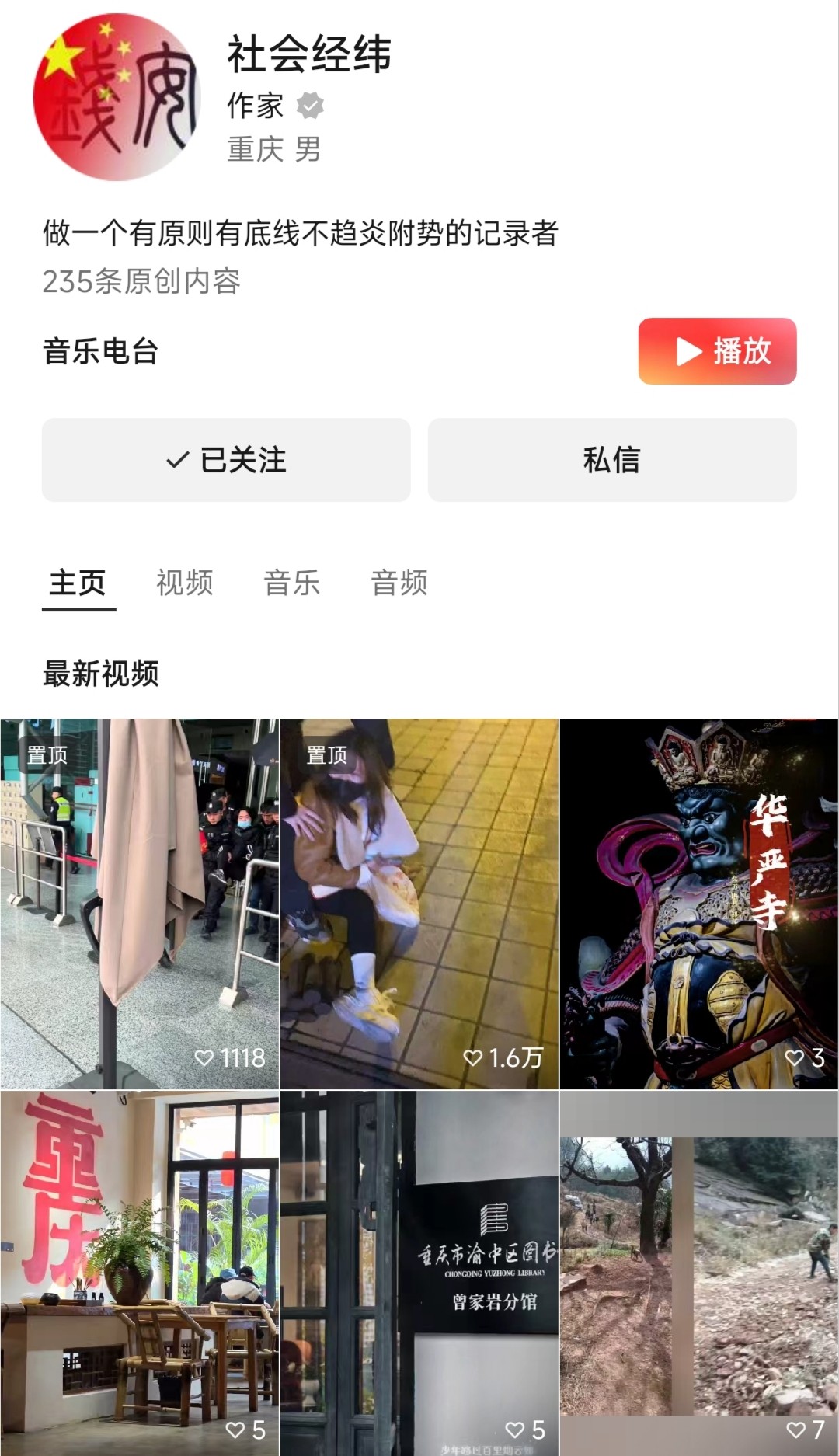Open the hillside video with 7 likes
The width and height of the screenshot is (839, 1456).
pyautogui.click(x=699, y=1273)
